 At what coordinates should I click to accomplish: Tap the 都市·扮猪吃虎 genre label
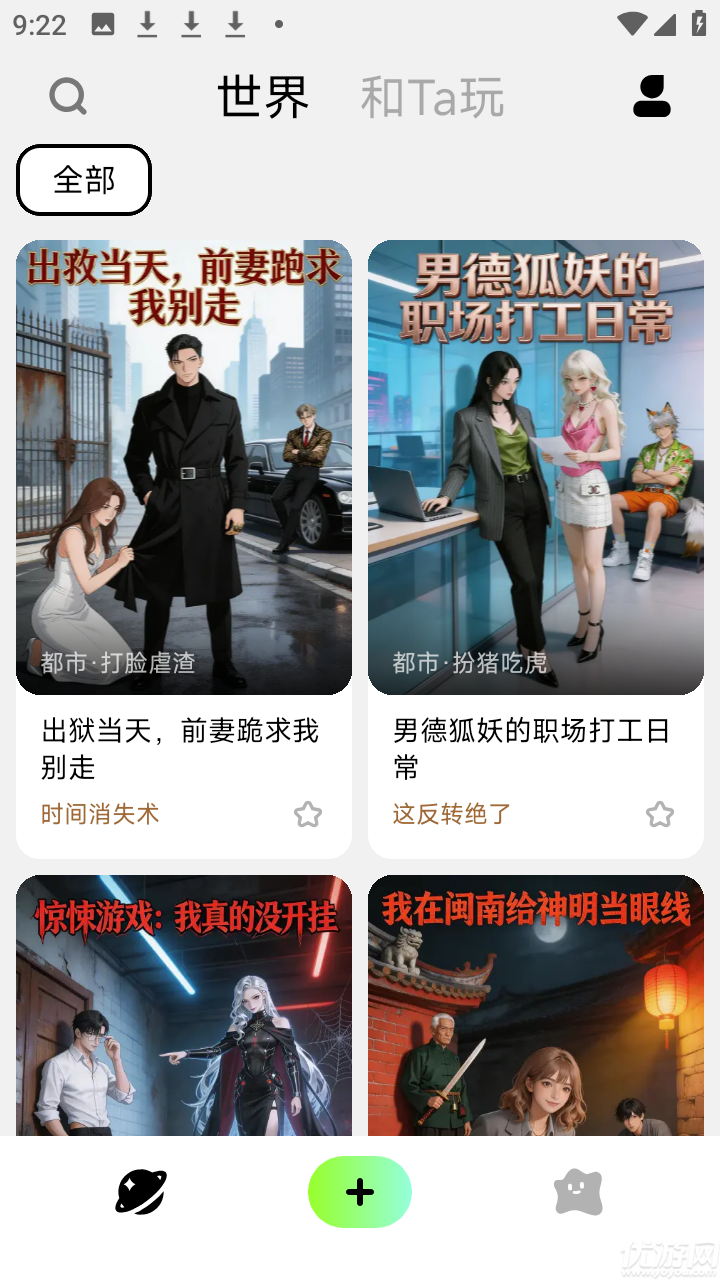coord(470,661)
